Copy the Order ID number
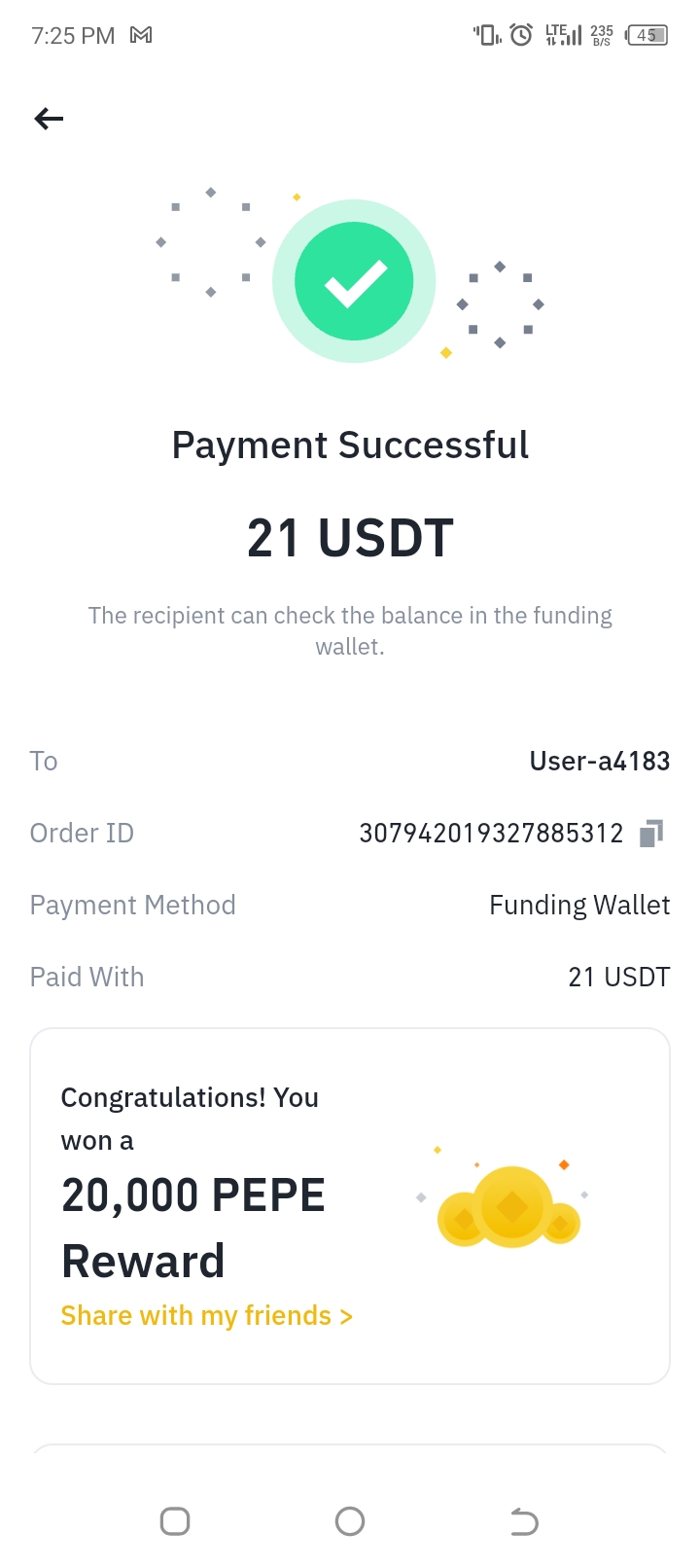 [651, 834]
